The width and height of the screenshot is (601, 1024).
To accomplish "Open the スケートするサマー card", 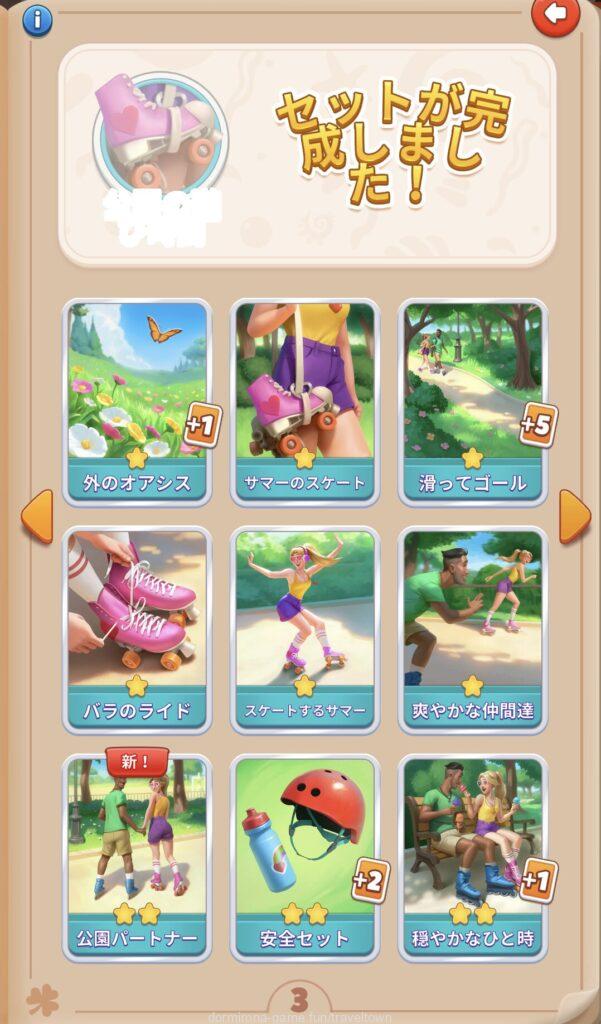I will pyautogui.click(x=305, y=628).
